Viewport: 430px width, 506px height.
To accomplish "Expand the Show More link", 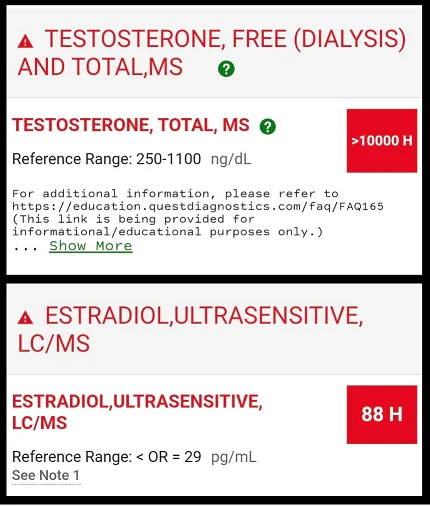I will click(x=91, y=246).
